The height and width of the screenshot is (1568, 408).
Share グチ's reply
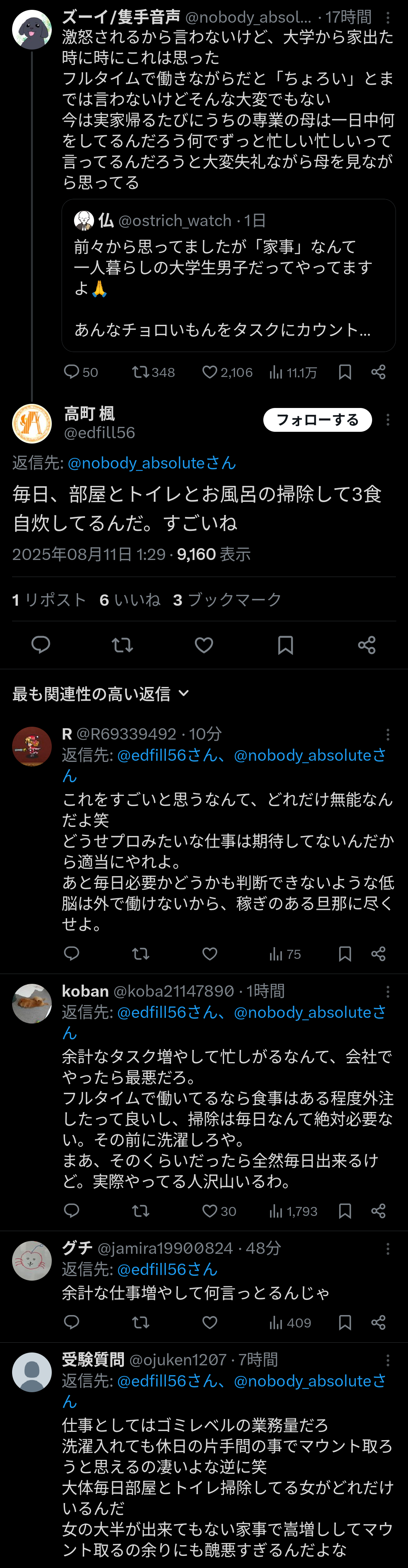pos(378,1322)
